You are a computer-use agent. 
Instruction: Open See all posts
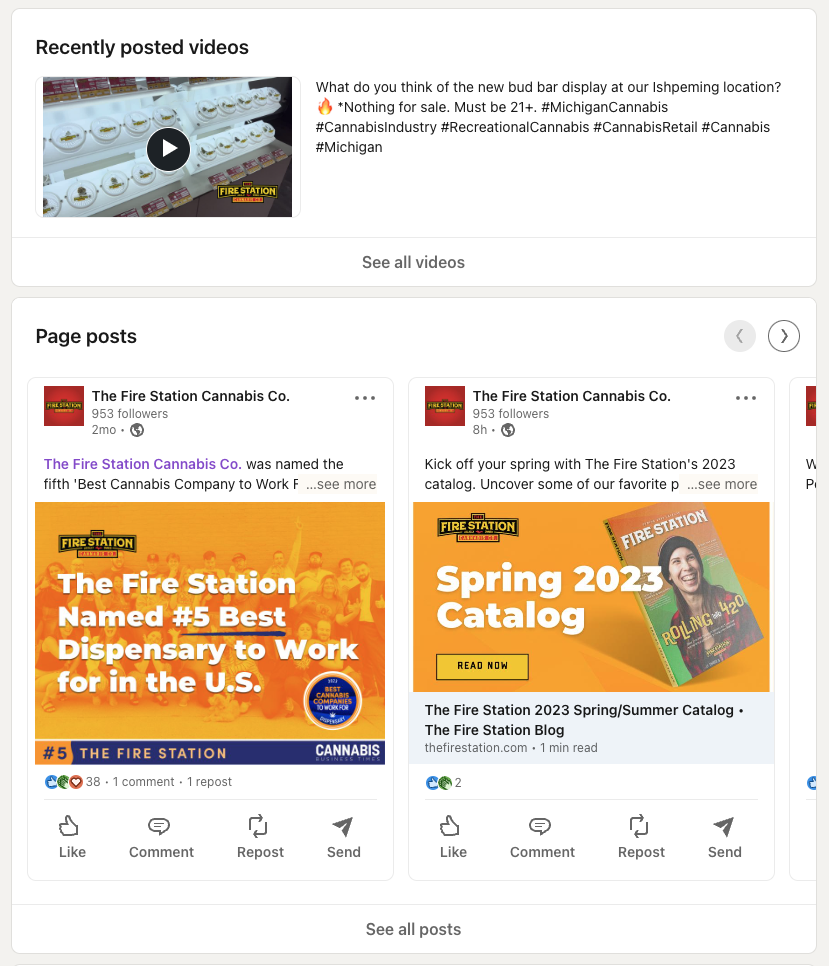413,929
